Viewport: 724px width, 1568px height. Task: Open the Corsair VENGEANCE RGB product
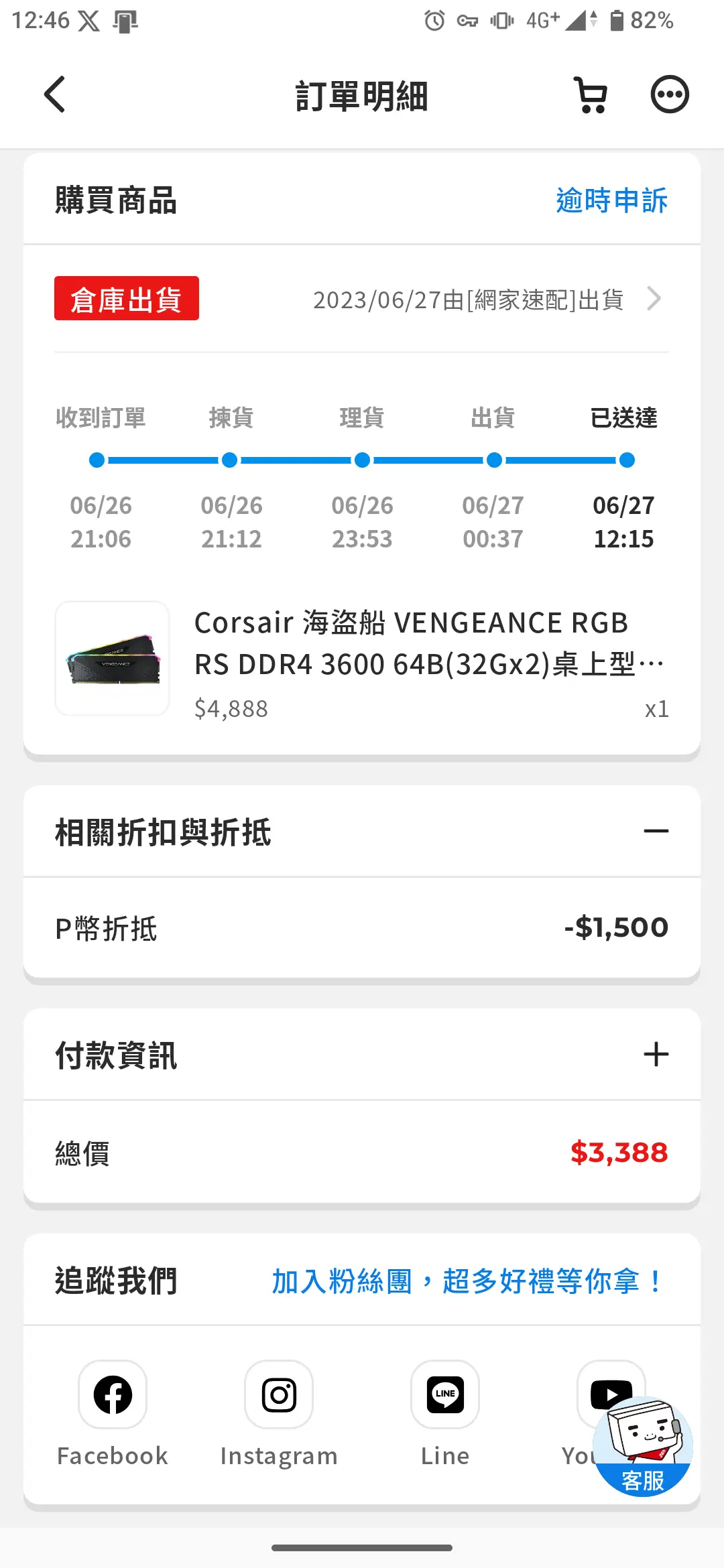click(411, 643)
